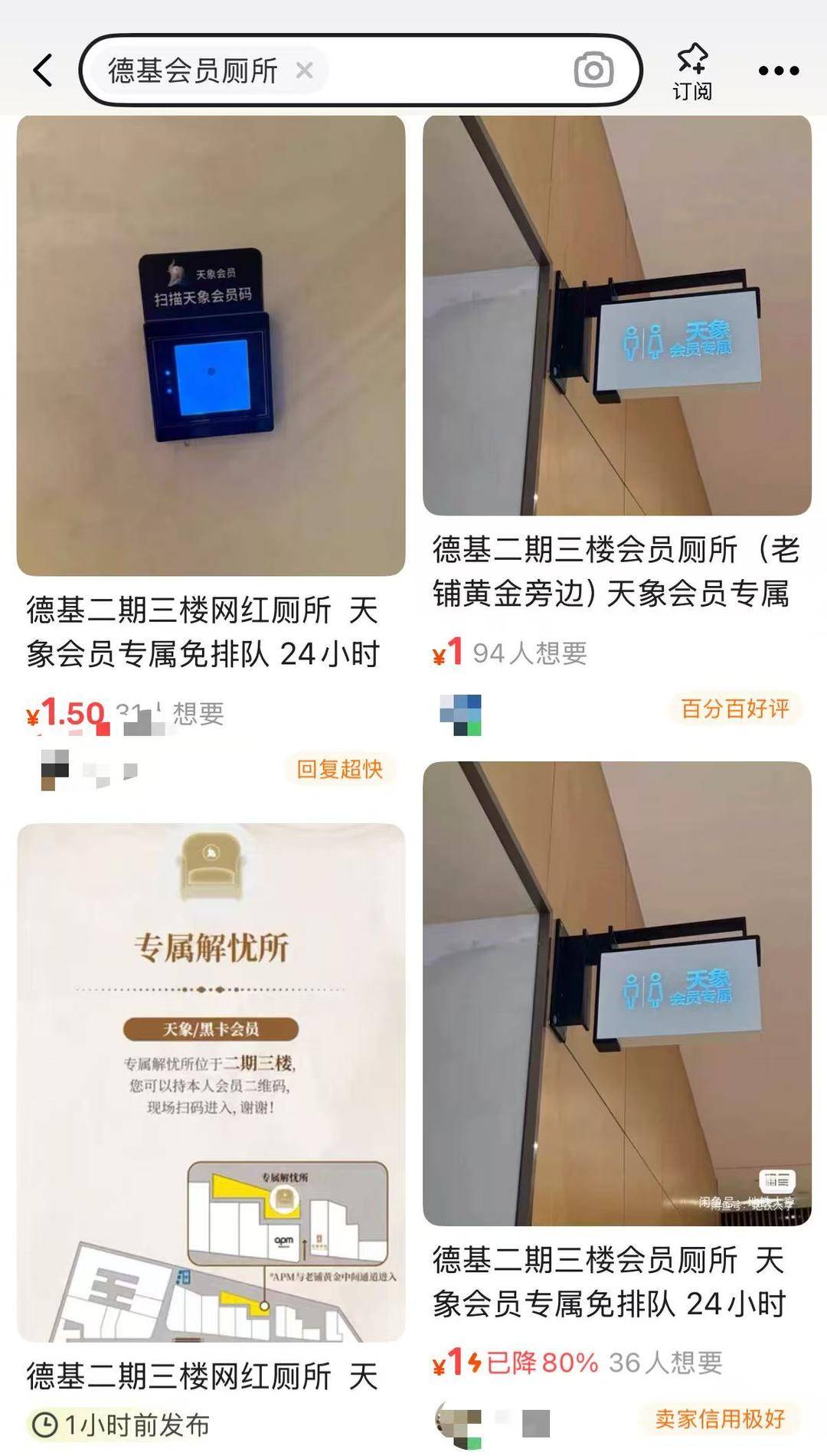827x1456 pixels.
Task: Open the three-dot overflow menu
Action: [x=778, y=71]
